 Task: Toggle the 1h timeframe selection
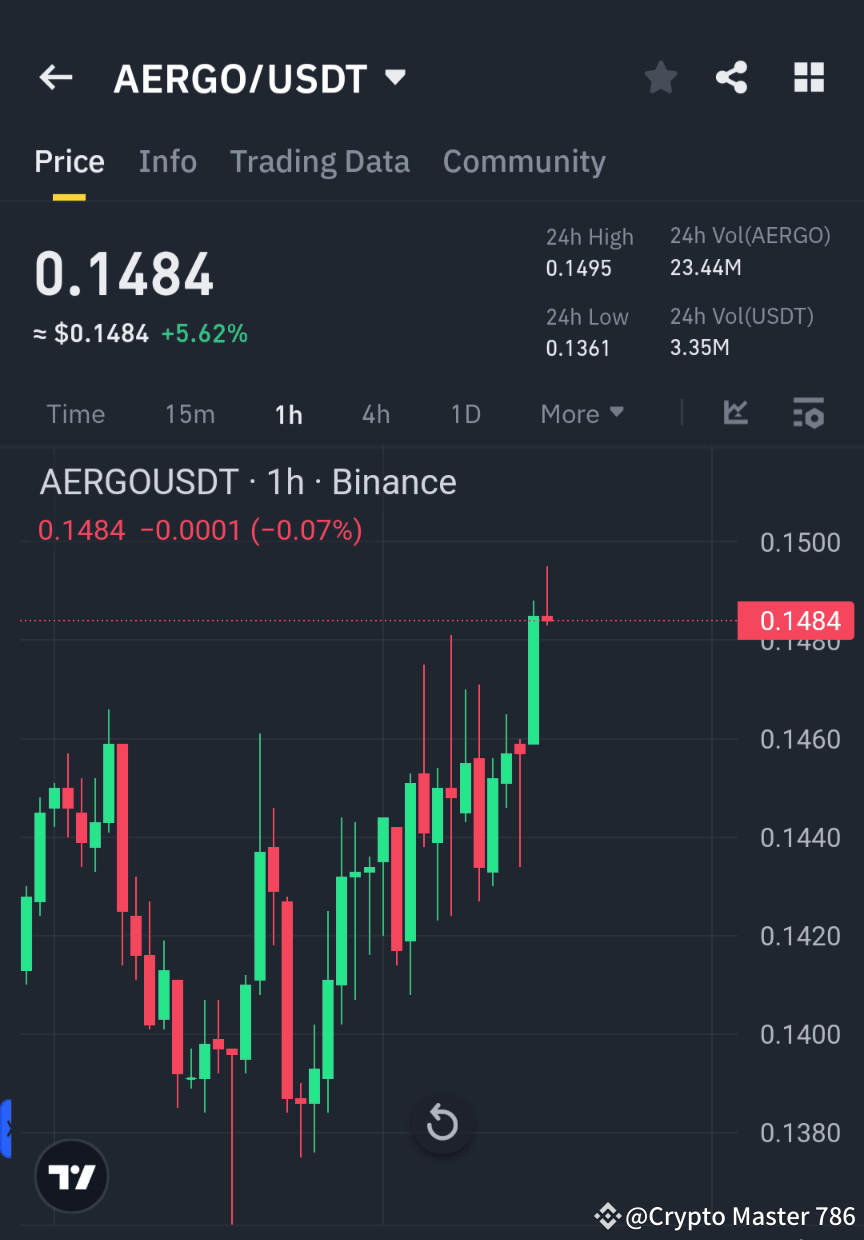[x=288, y=413]
